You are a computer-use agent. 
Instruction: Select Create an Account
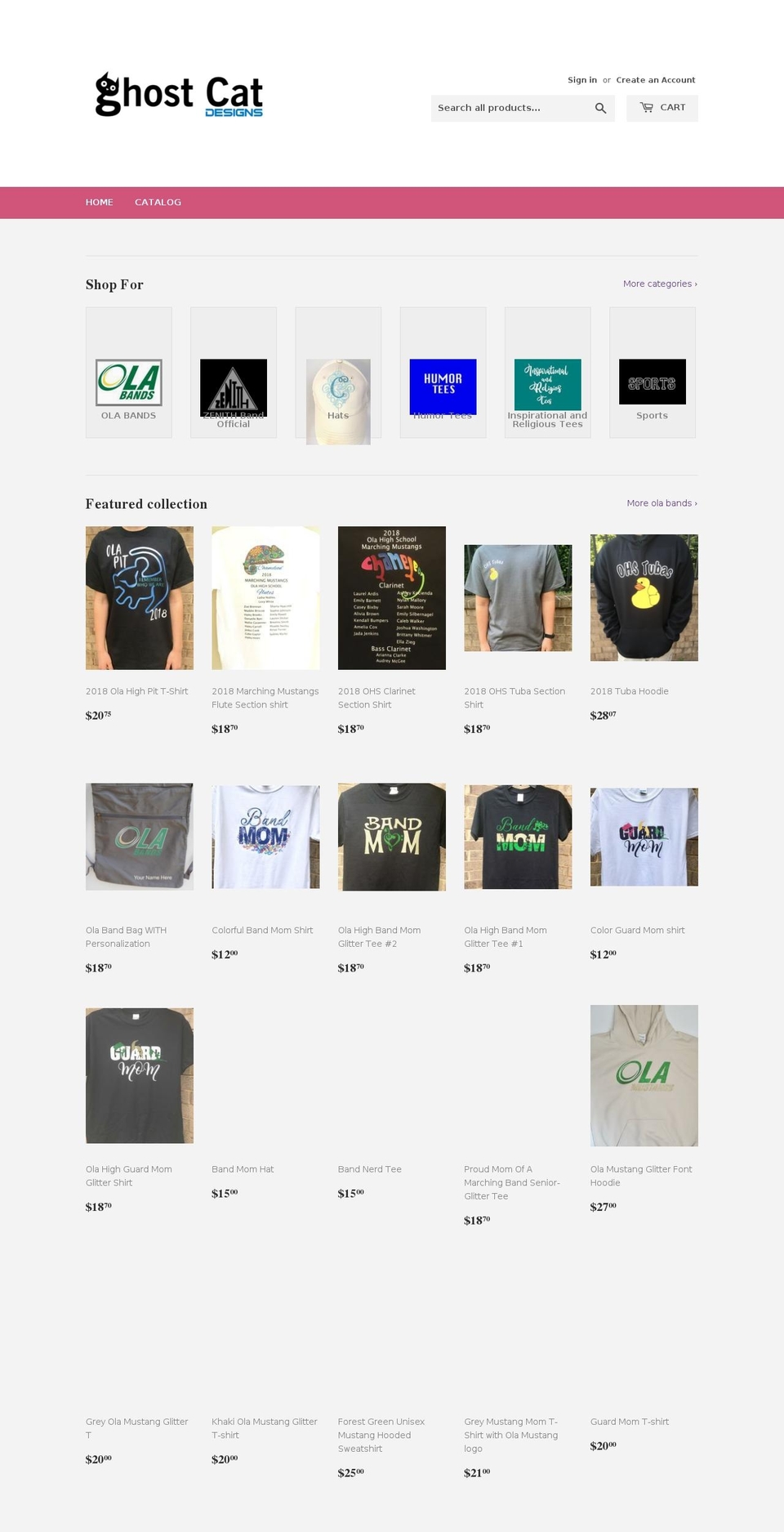click(656, 80)
